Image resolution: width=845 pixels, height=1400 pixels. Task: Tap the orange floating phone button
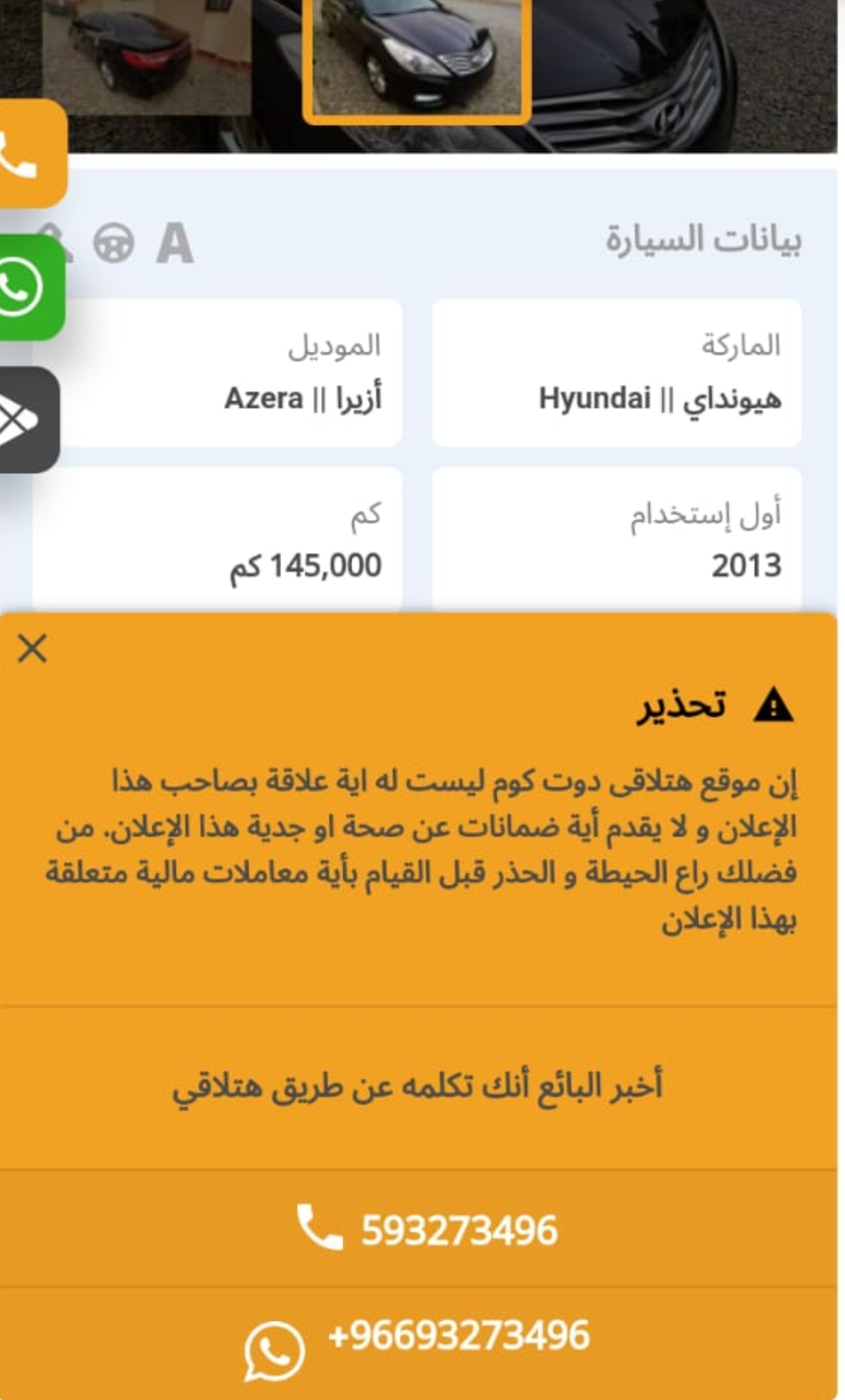(x=31, y=154)
